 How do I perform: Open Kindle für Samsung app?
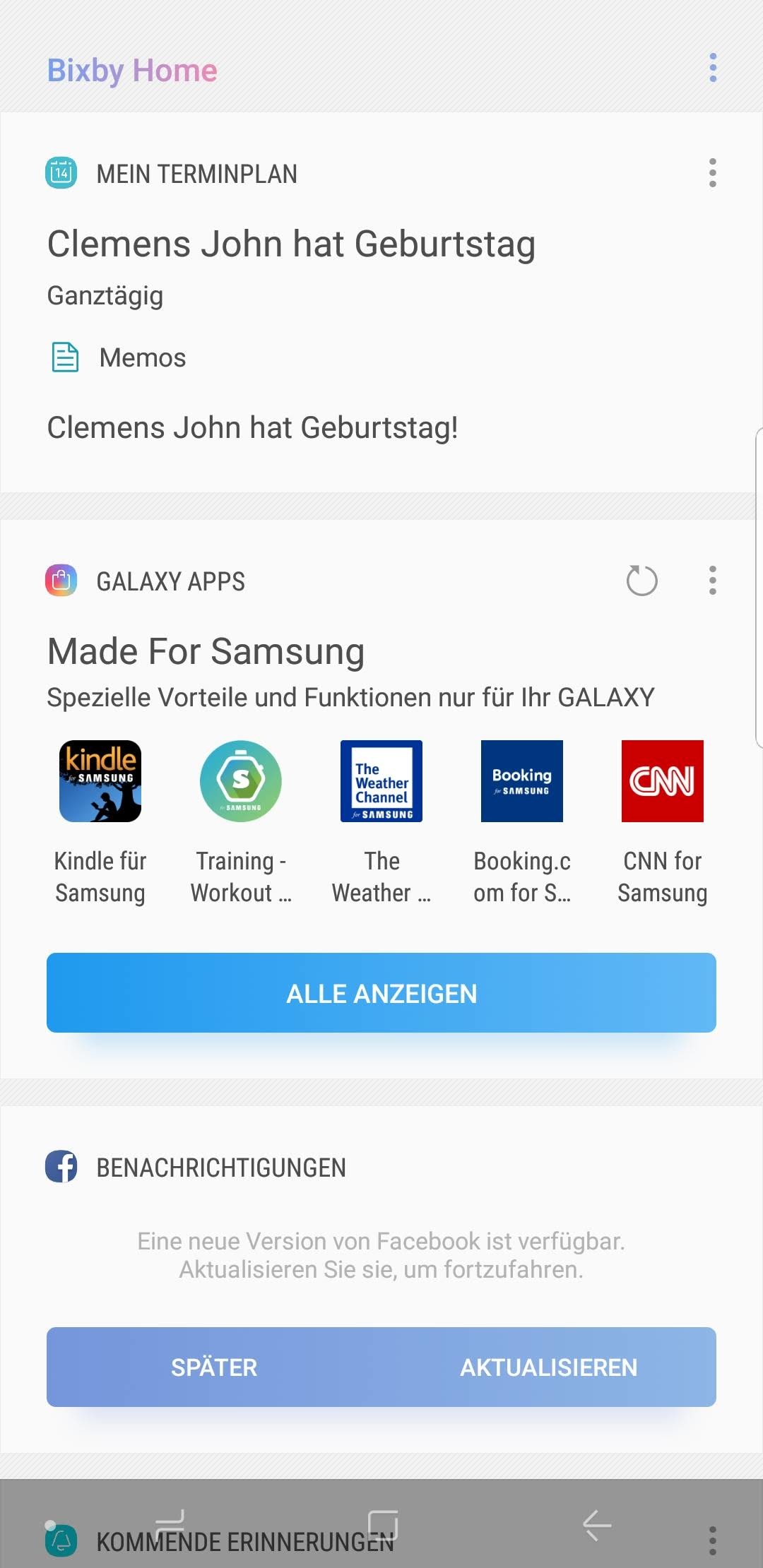coord(100,782)
